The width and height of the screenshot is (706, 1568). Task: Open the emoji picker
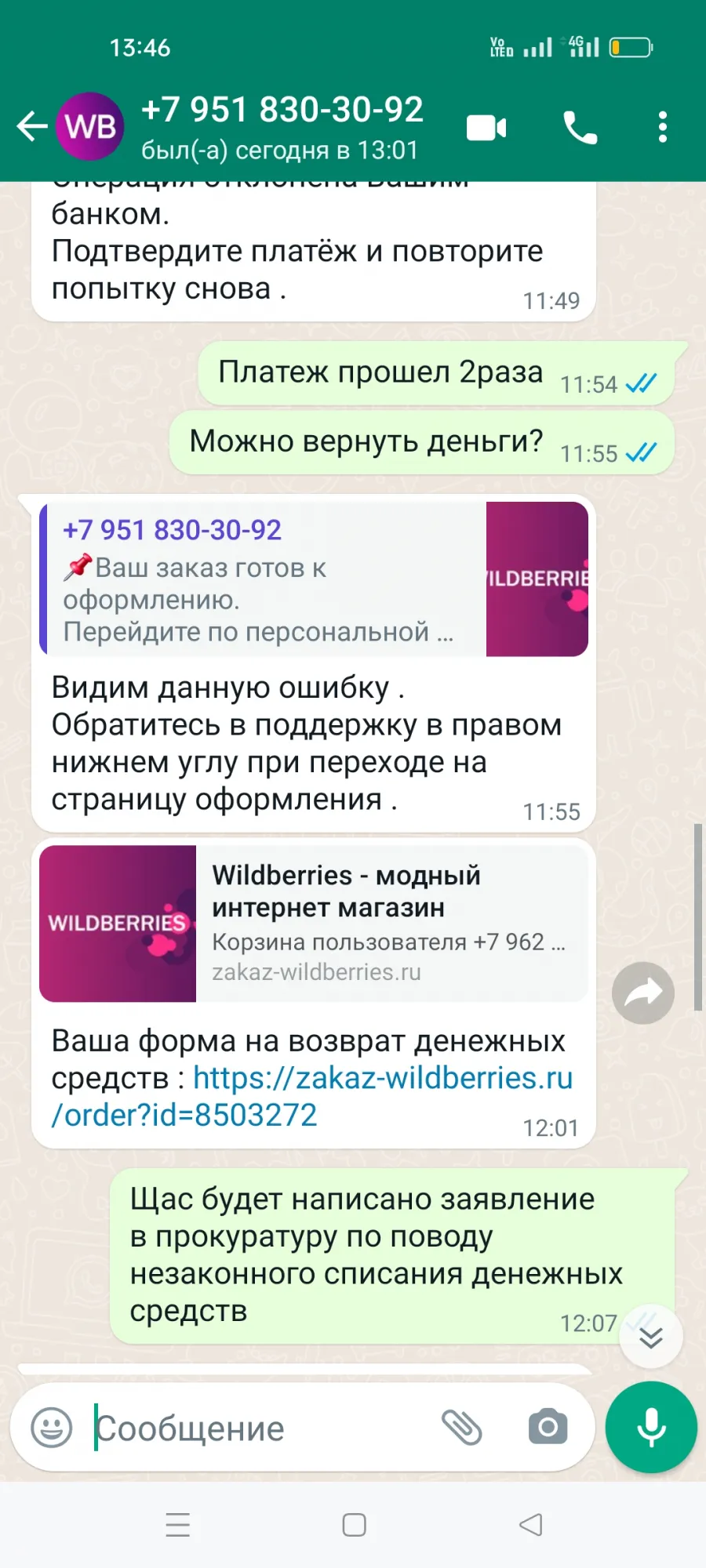tap(52, 1427)
